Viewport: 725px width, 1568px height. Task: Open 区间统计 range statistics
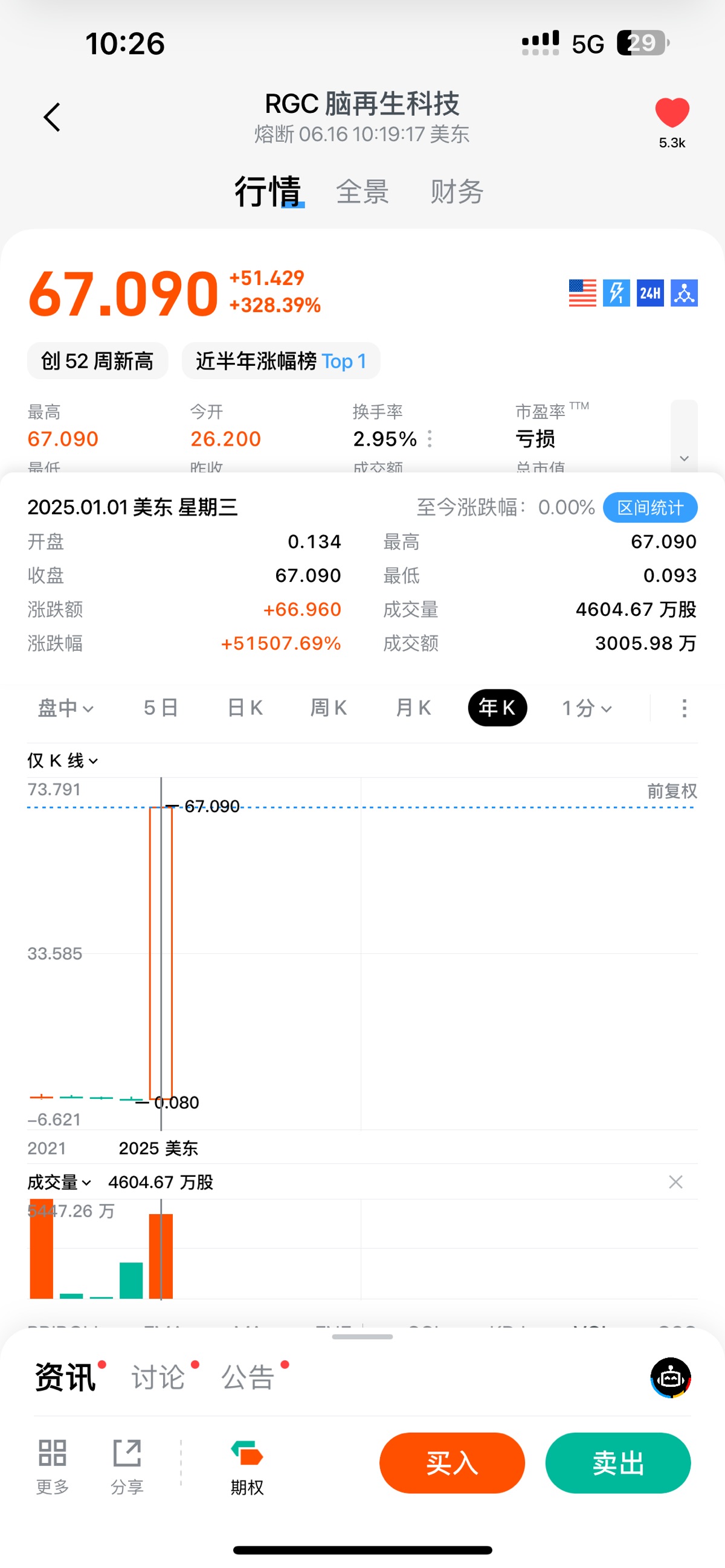(x=649, y=507)
